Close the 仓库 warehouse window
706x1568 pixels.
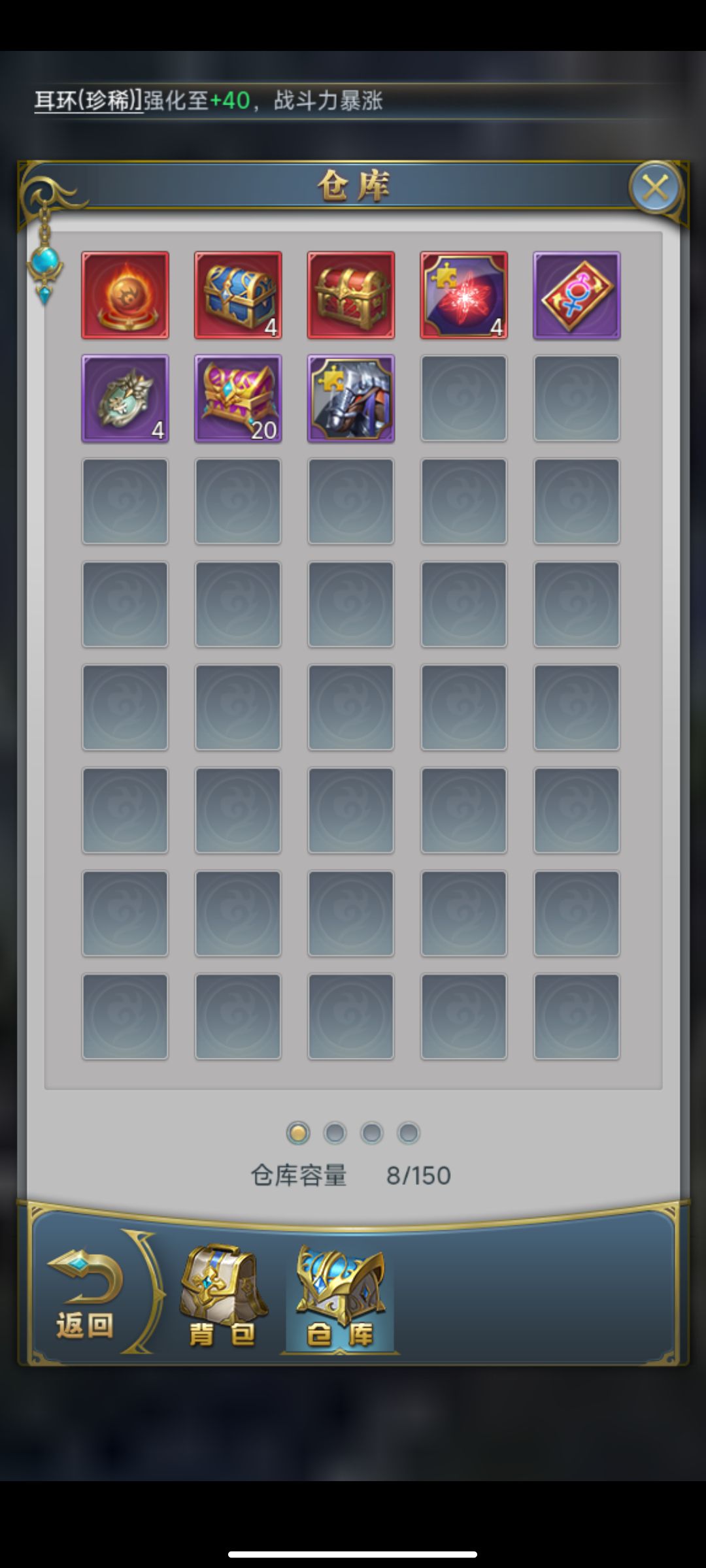(655, 188)
